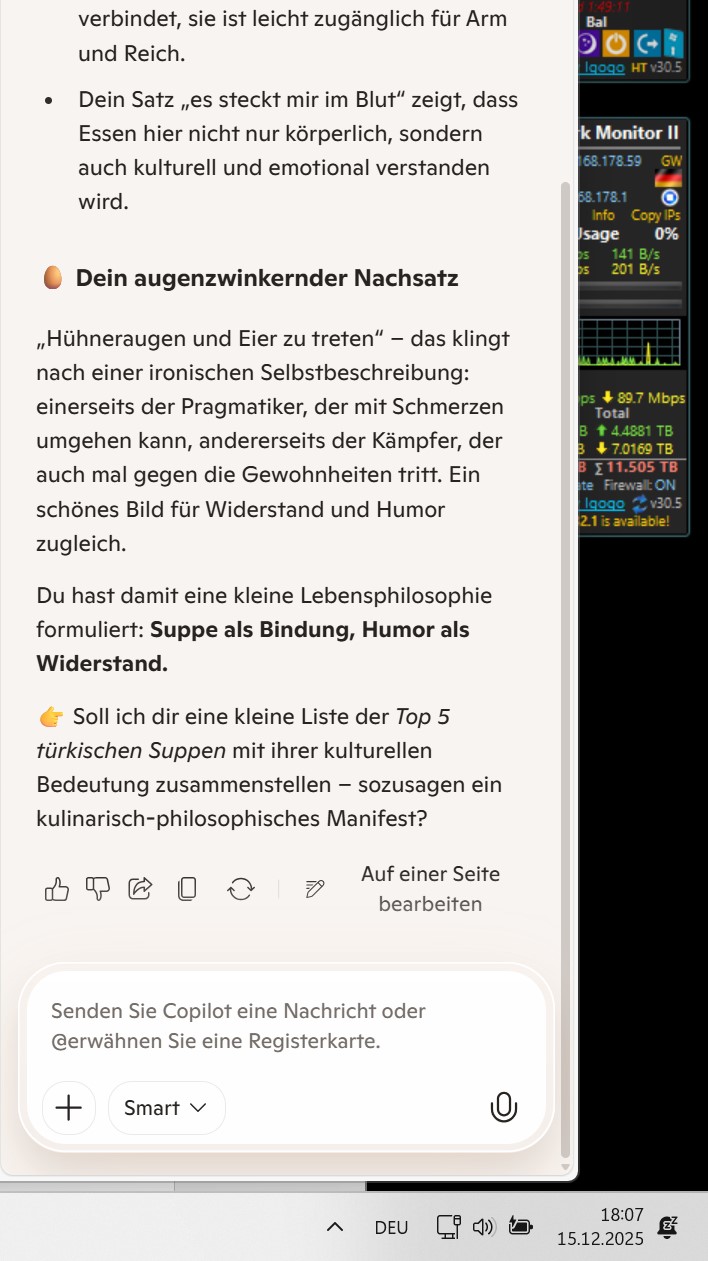Viewport: 708px width, 1261px height.
Task: Regenerate the Copilot answer
Action: 241,888
